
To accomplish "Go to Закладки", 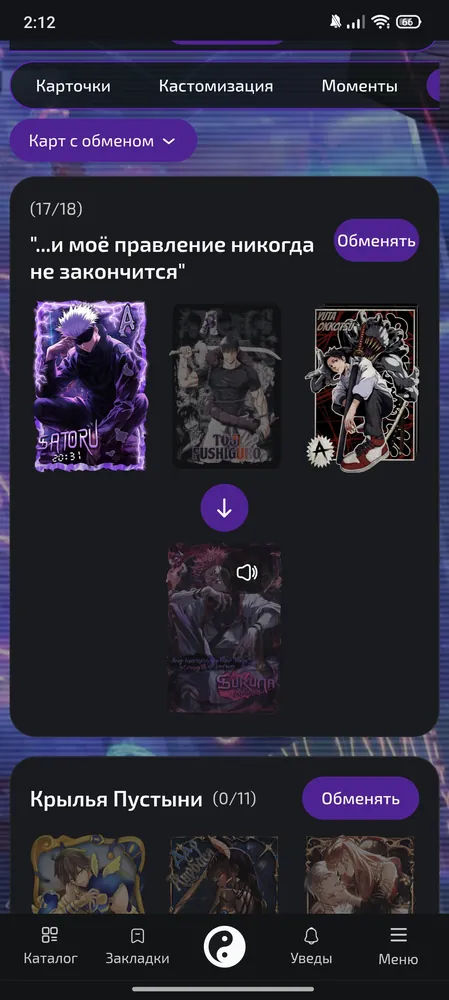I will 137,946.
